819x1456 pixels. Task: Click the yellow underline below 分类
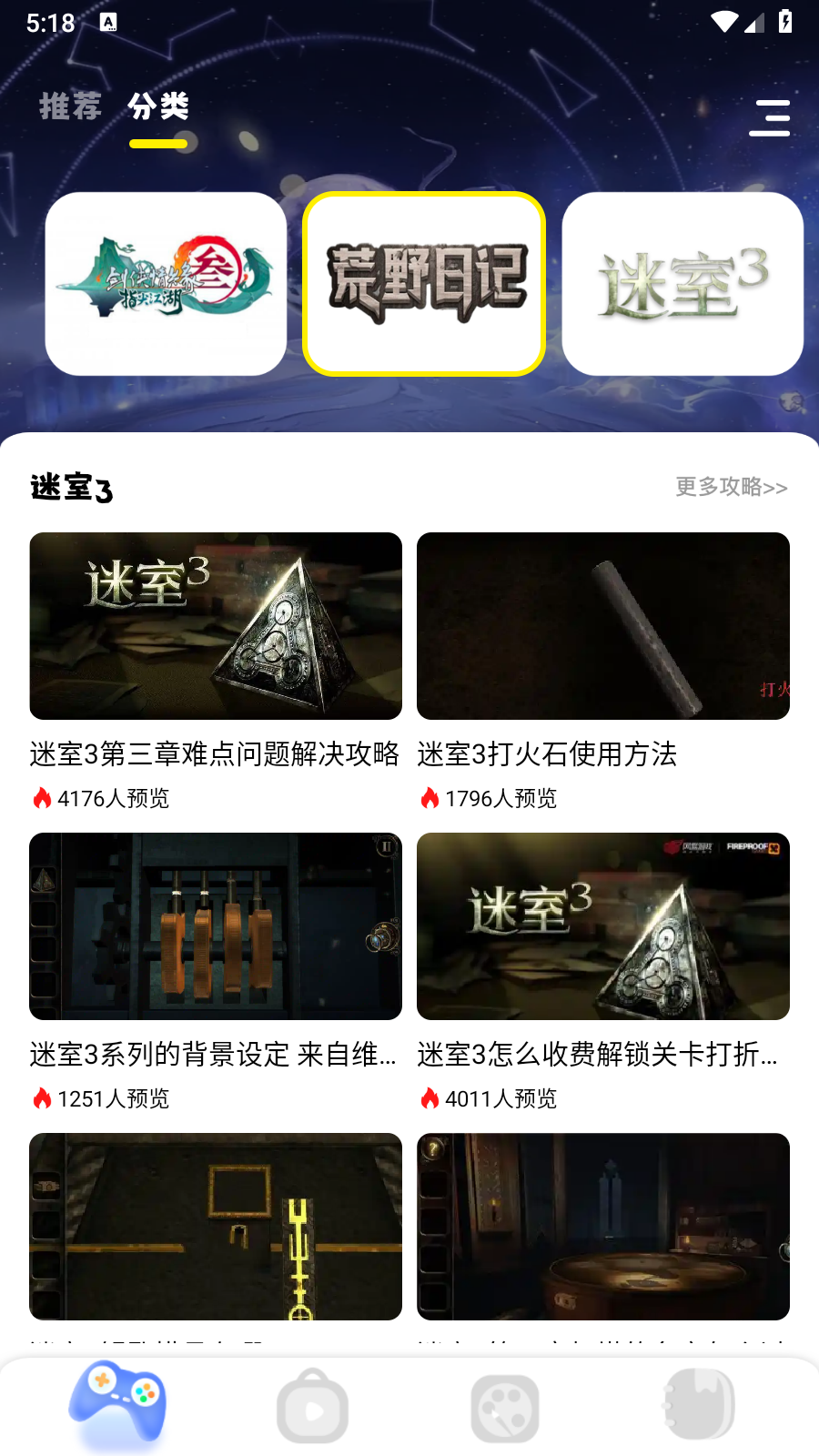[x=158, y=142]
